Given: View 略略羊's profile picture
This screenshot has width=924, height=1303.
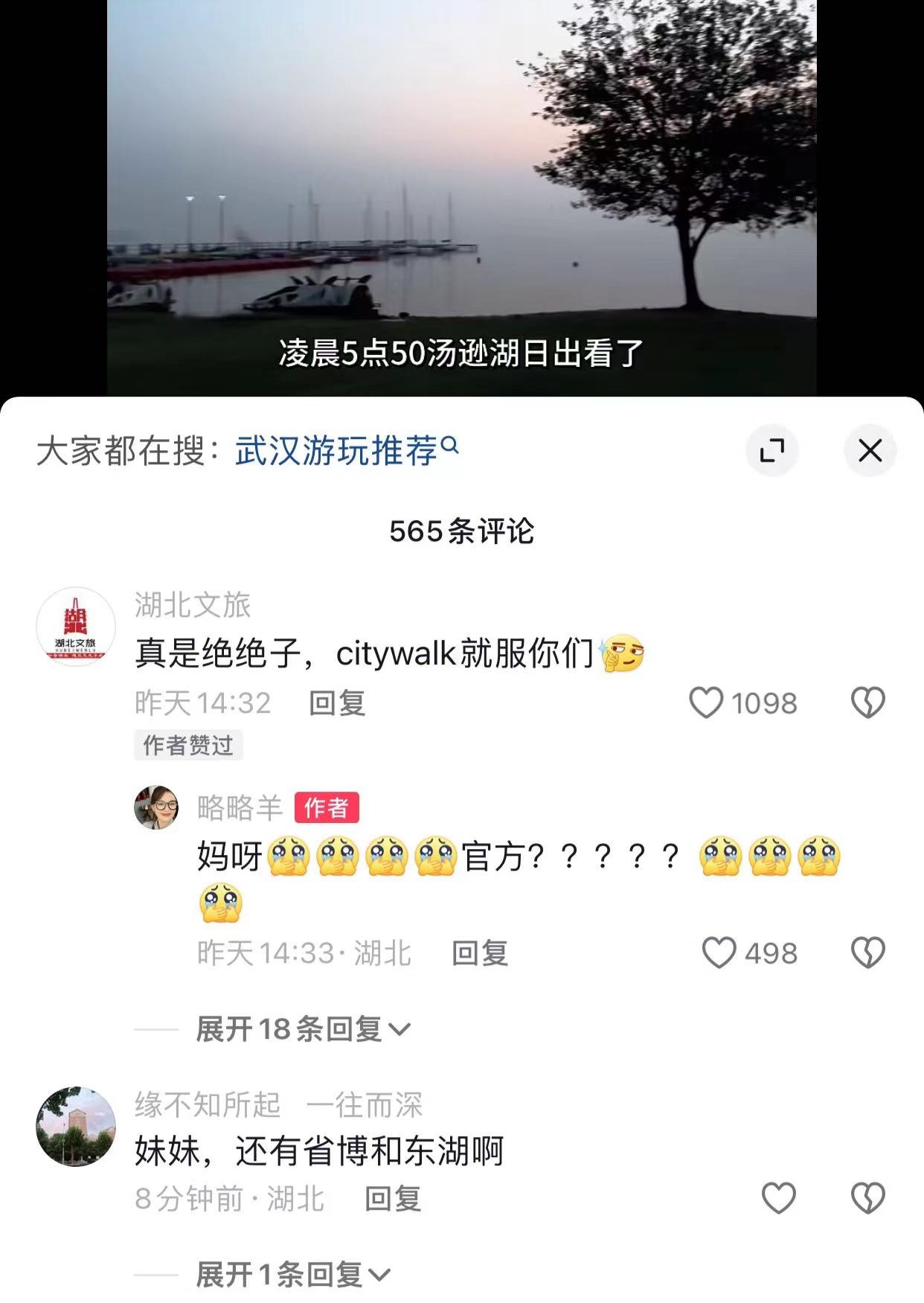Looking at the screenshot, I should [x=156, y=807].
